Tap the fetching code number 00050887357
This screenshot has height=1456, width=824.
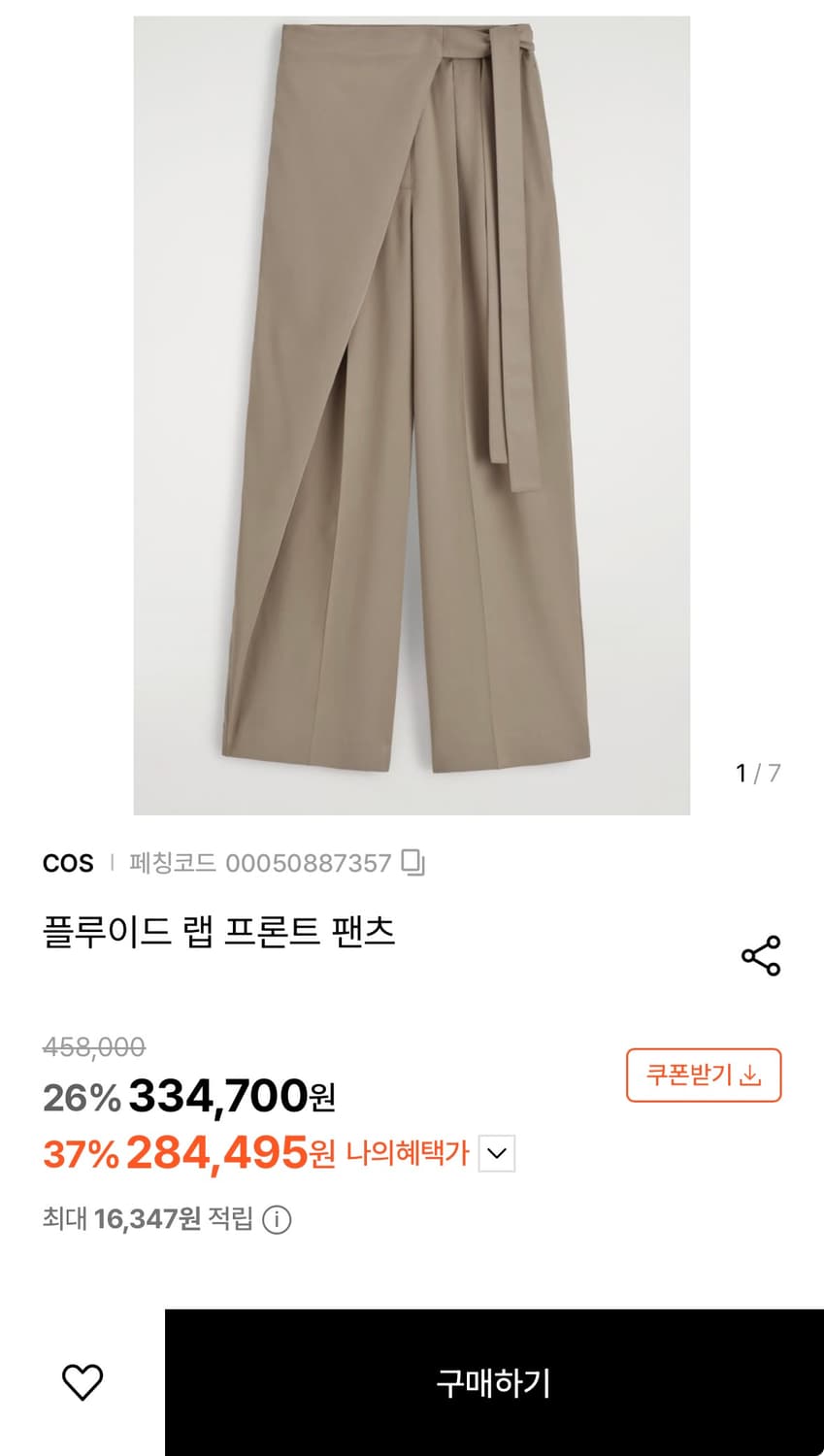pos(309,864)
